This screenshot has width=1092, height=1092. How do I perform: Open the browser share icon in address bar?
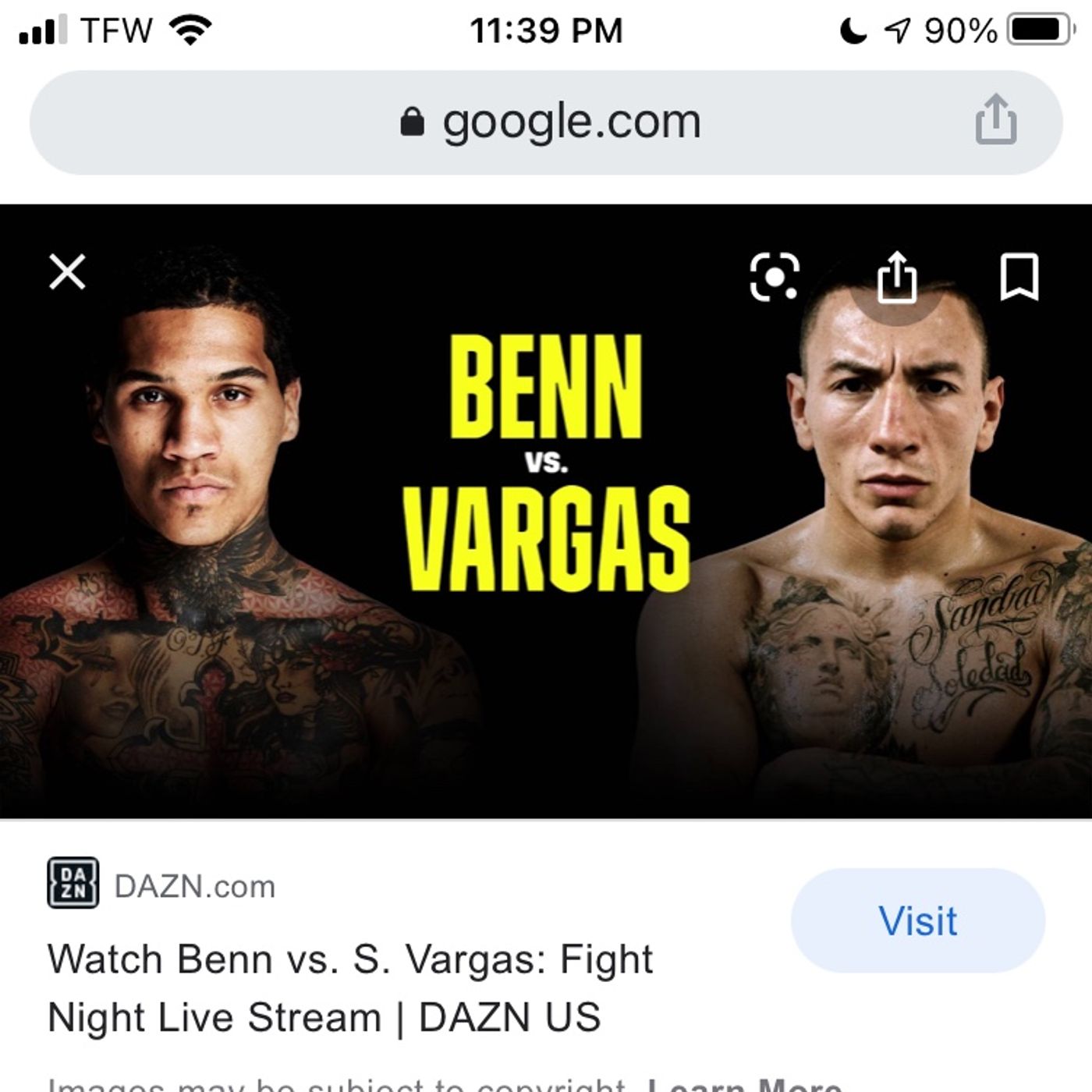996,120
